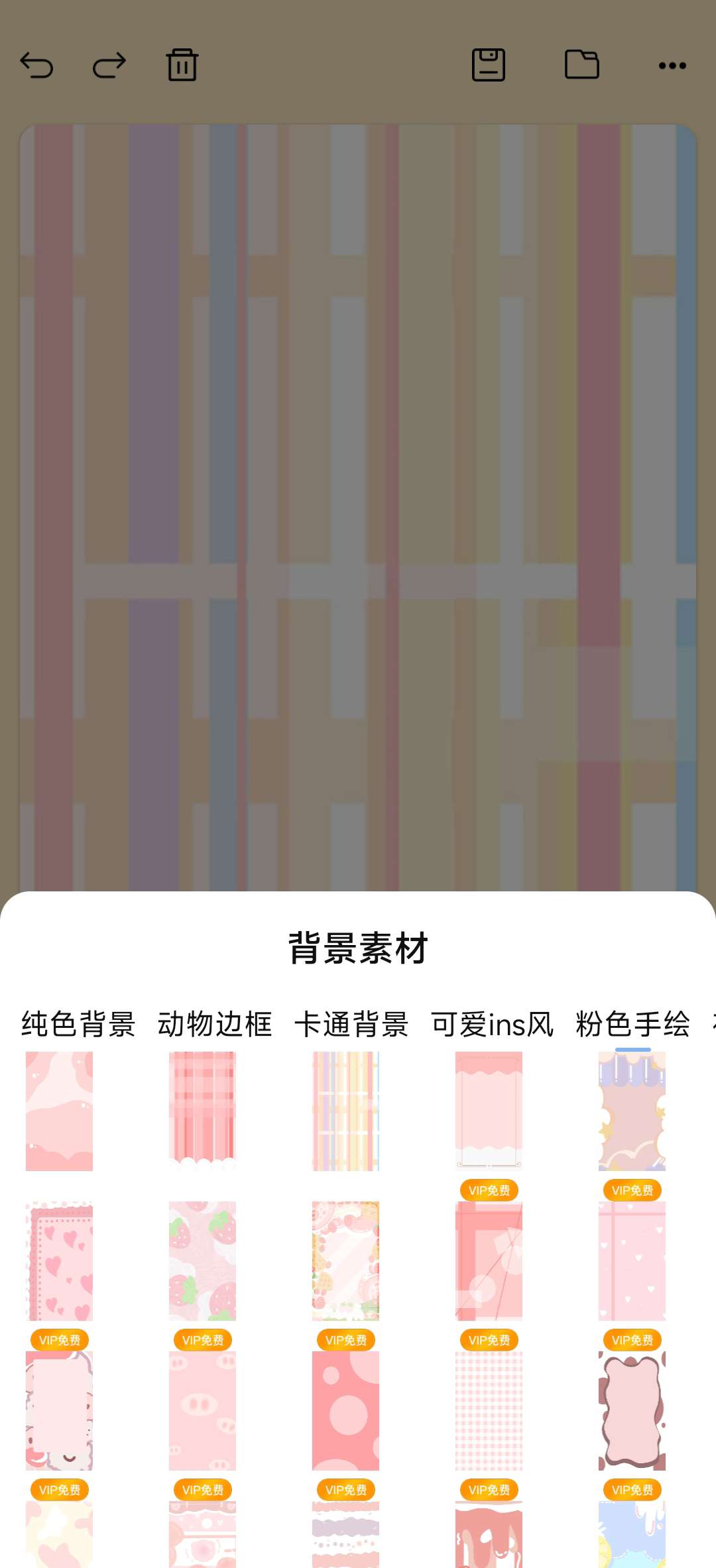This screenshot has height=1568, width=716.
Task: Choose the purple awning cloud frame background
Action: [x=632, y=1111]
